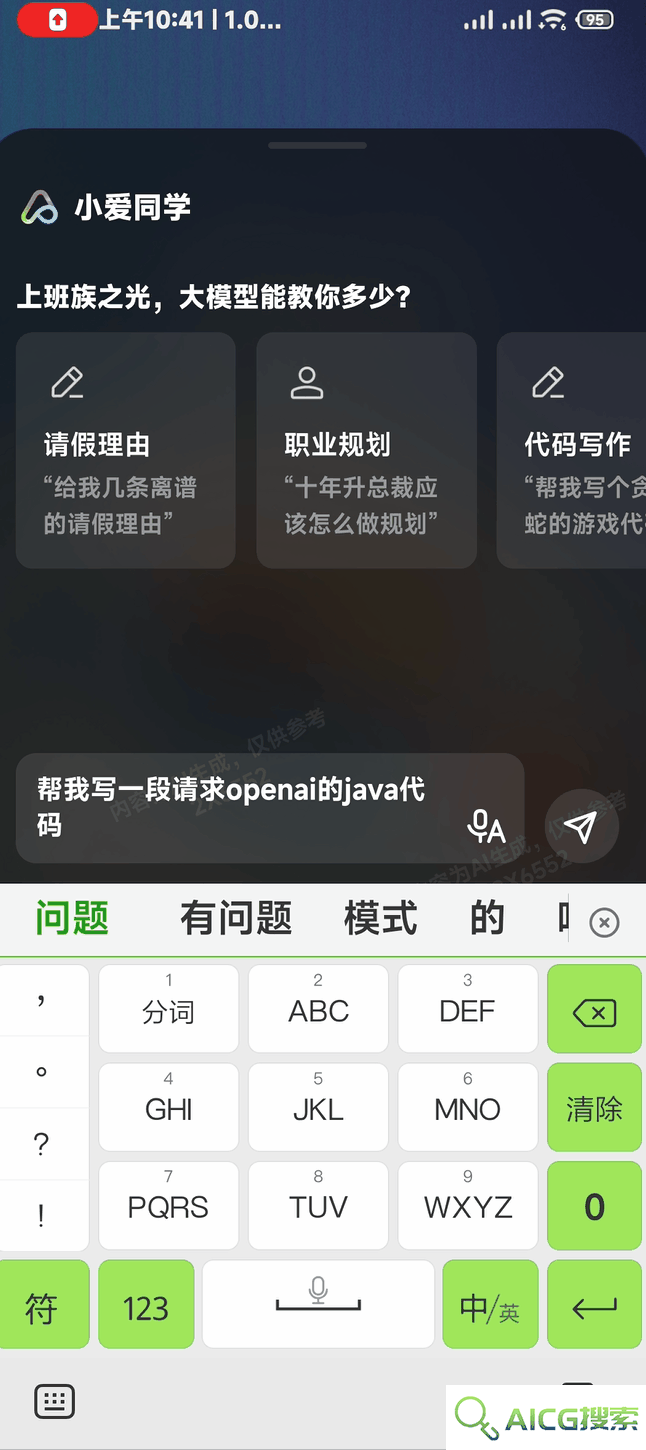This screenshot has width=646, height=1450.
Task: Send the typed message with the arrow
Action: [581, 826]
